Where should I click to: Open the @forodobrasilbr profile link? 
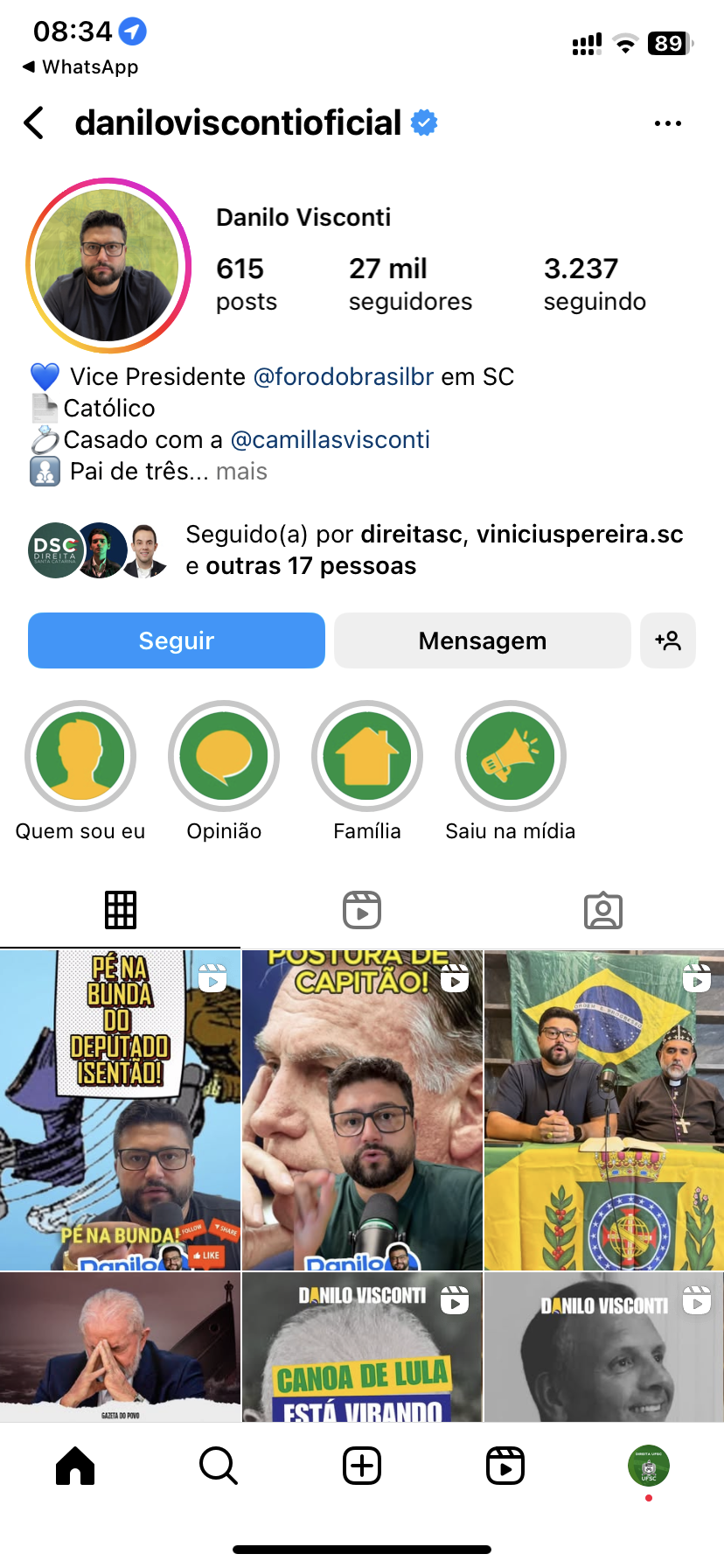click(x=343, y=376)
